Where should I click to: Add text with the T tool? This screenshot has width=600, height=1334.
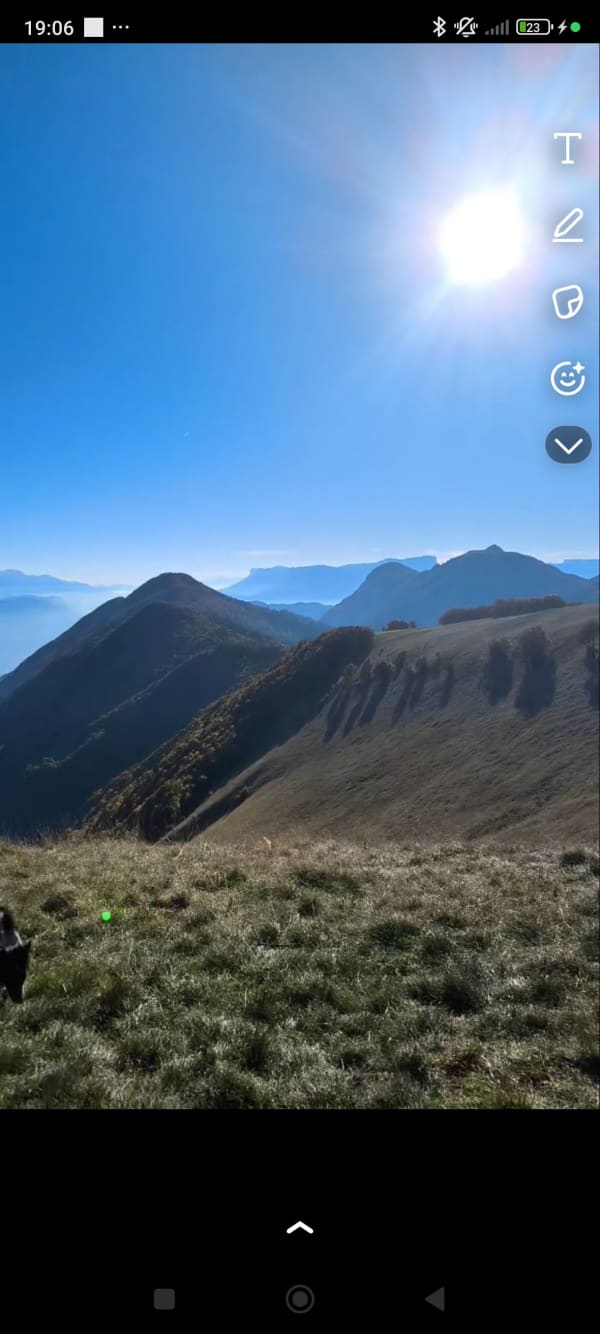[x=567, y=149]
